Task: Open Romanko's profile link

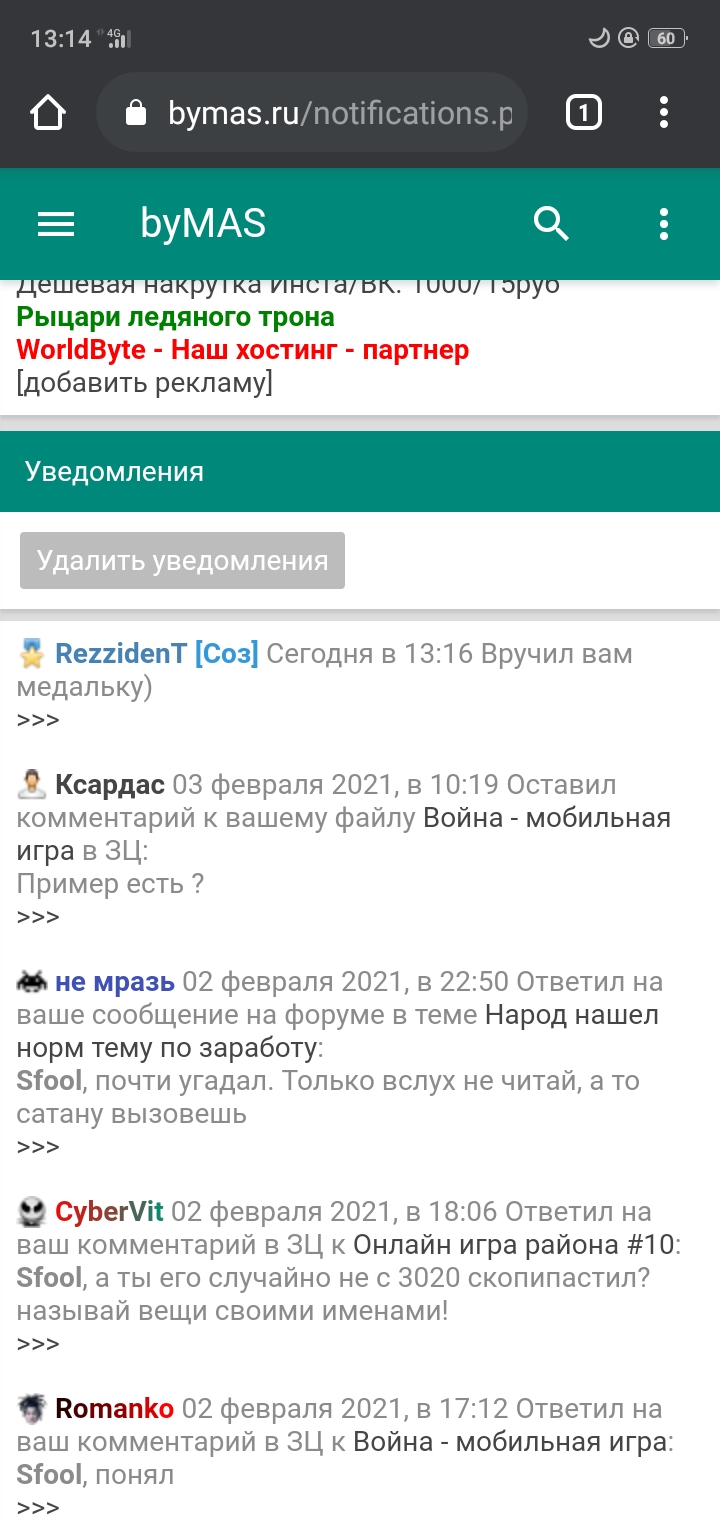Action: (115, 1409)
